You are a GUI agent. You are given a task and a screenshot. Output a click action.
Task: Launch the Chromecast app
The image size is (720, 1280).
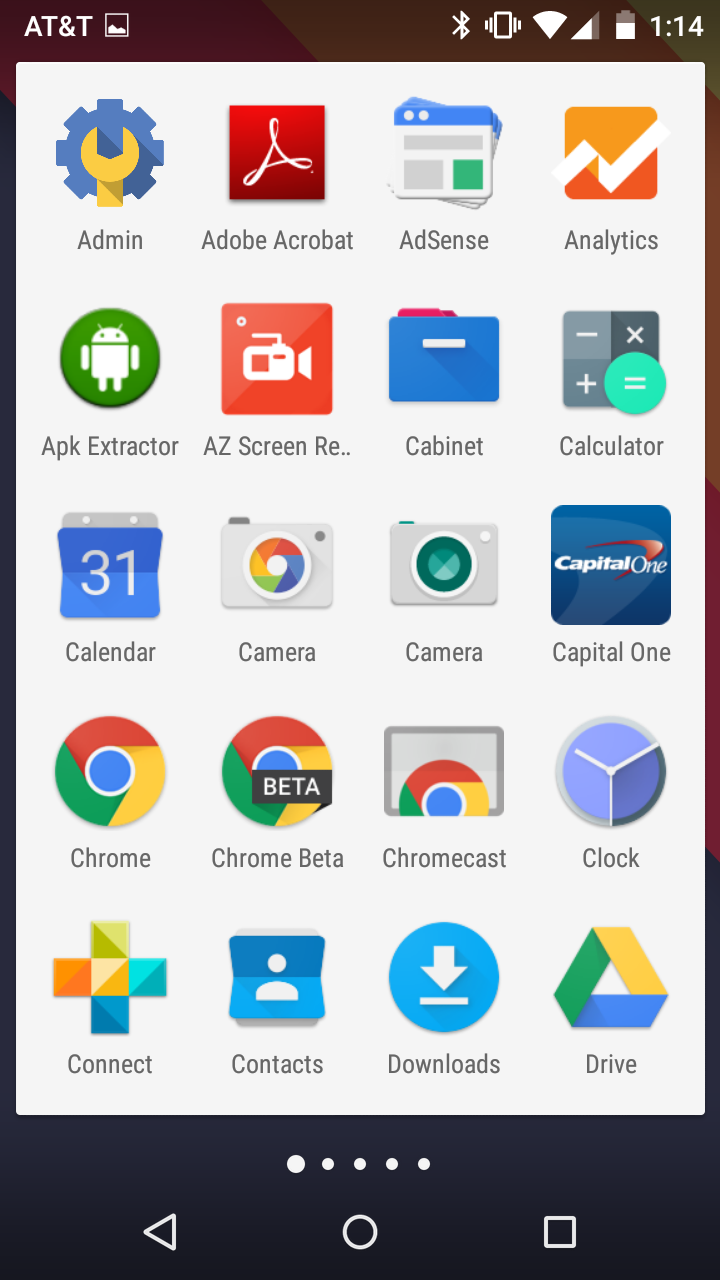(444, 771)
